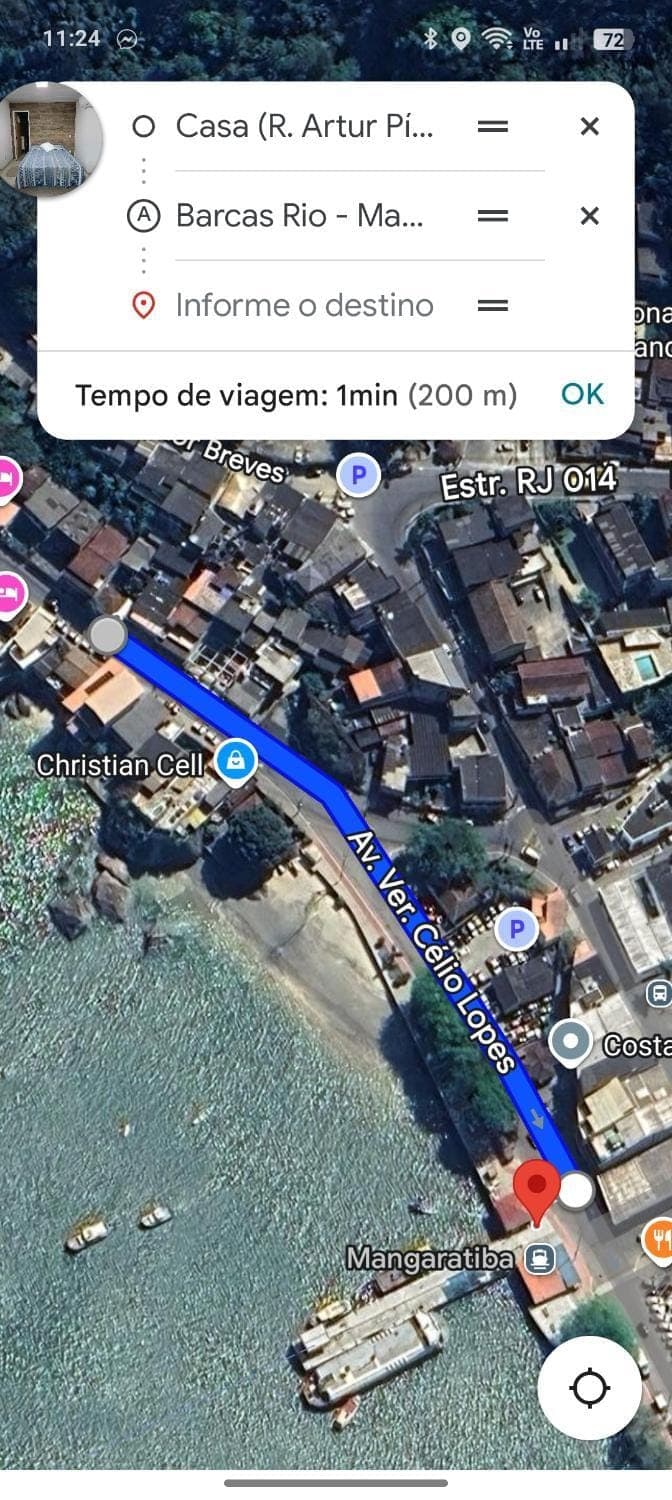Viewport: 672px width, 1500px height.
Task: Center map on my location
Action: 589,1388
